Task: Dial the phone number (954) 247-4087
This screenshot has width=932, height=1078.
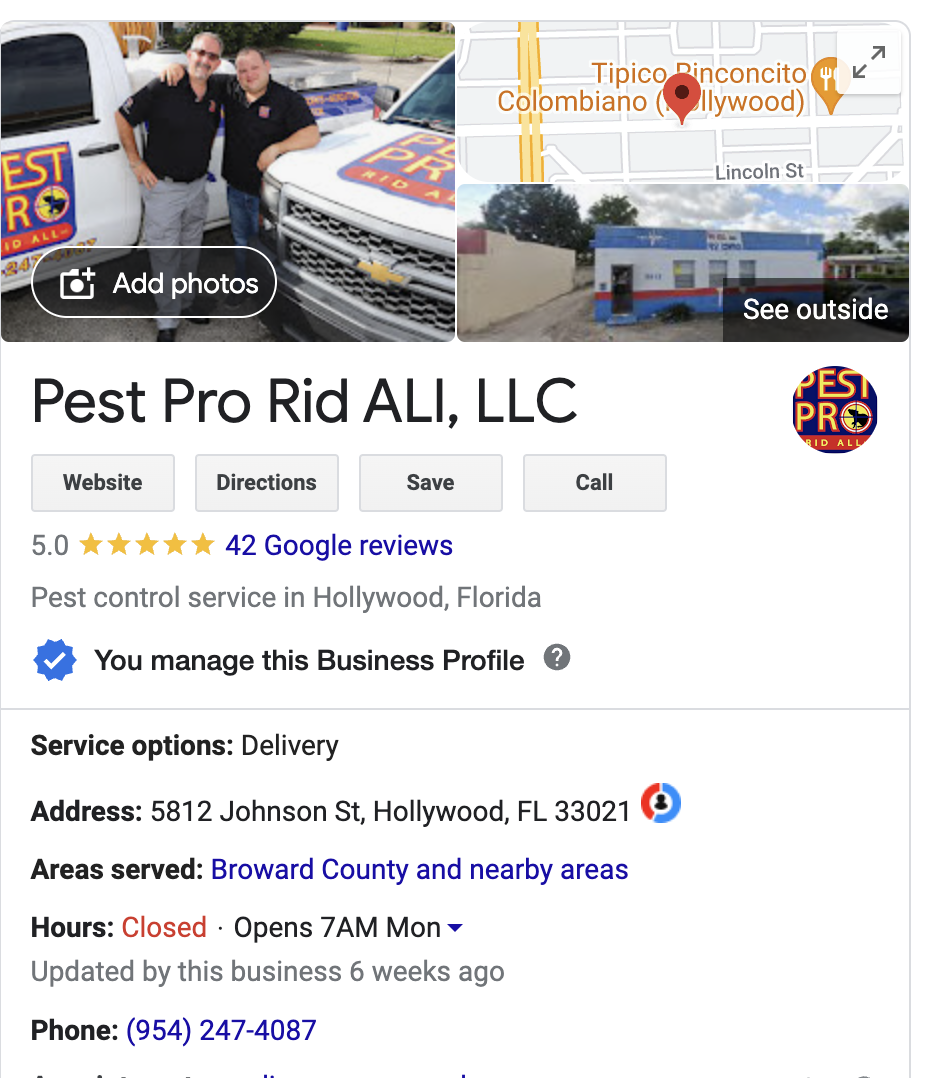Action: [x=221, y=1030]
